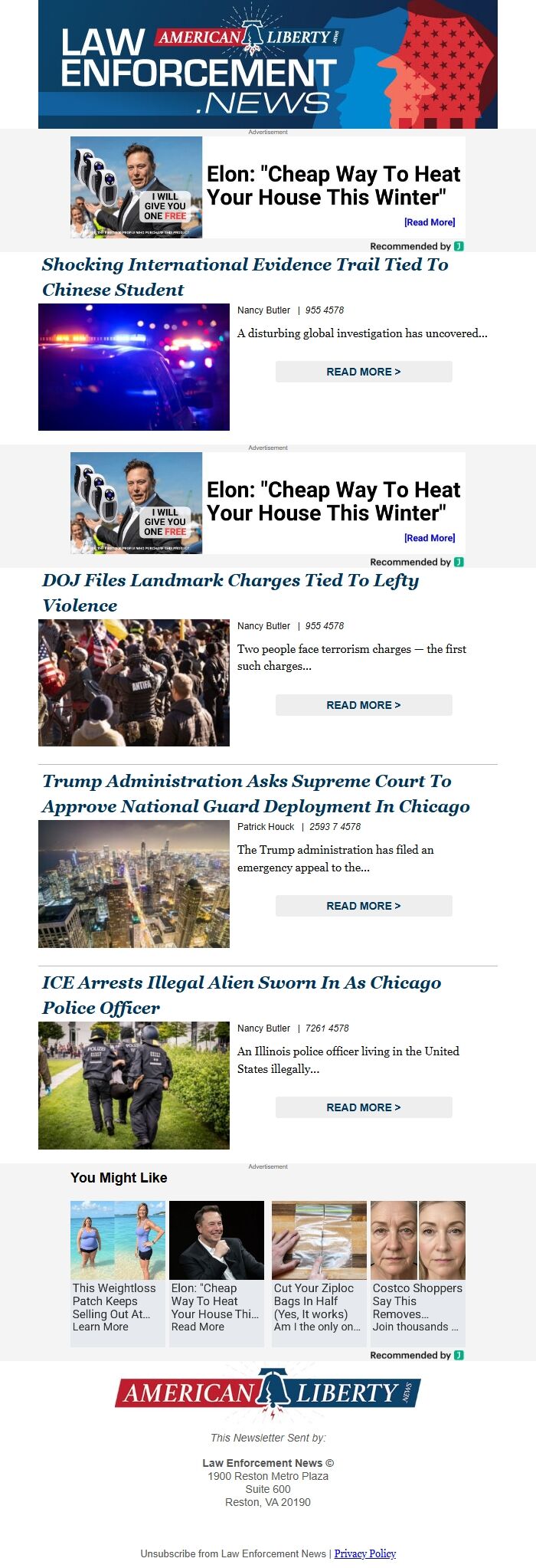Tap Read More in the top Elon ad
Screen dimensions: 536x1568
pyautogui.click(x=430, y=222)
